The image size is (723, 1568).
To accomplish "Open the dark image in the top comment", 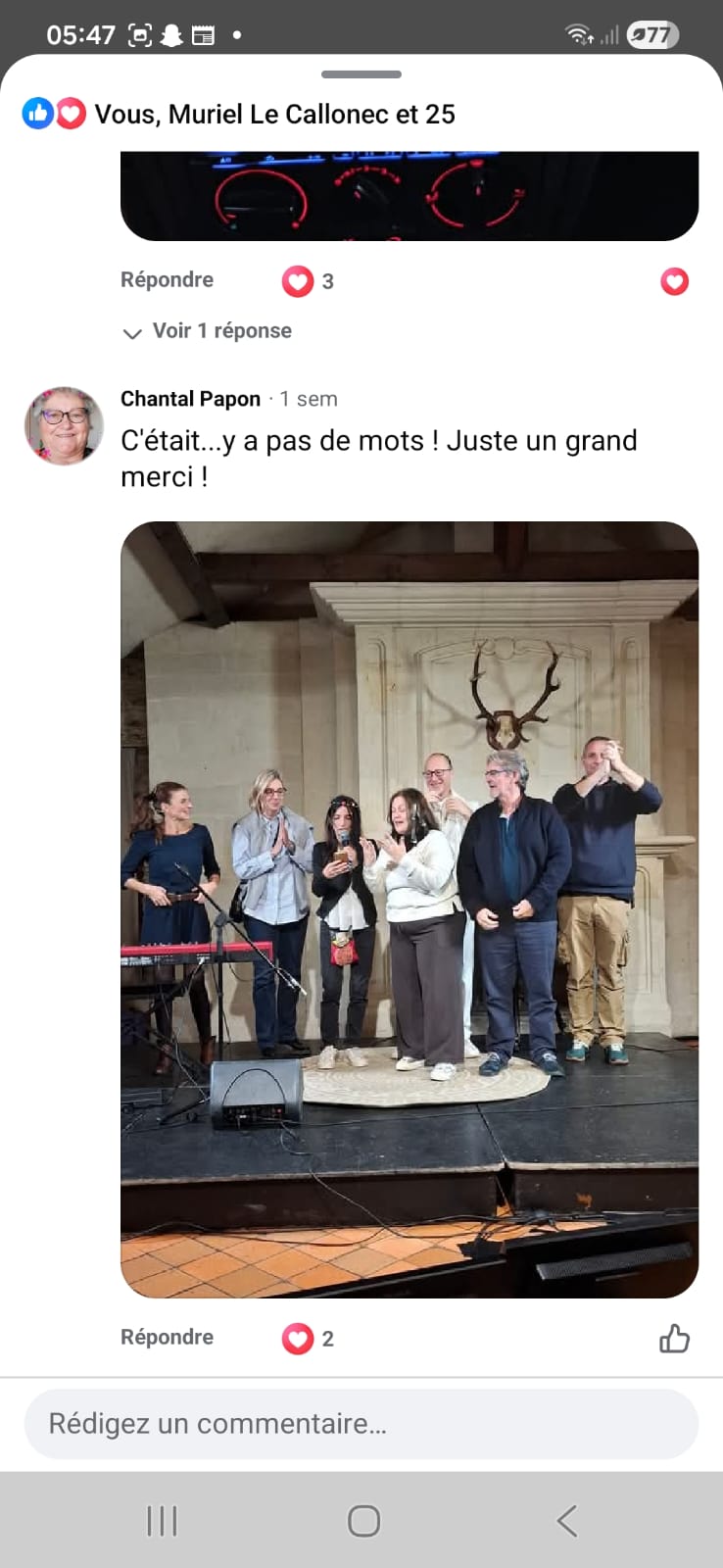I will [410, 196].
